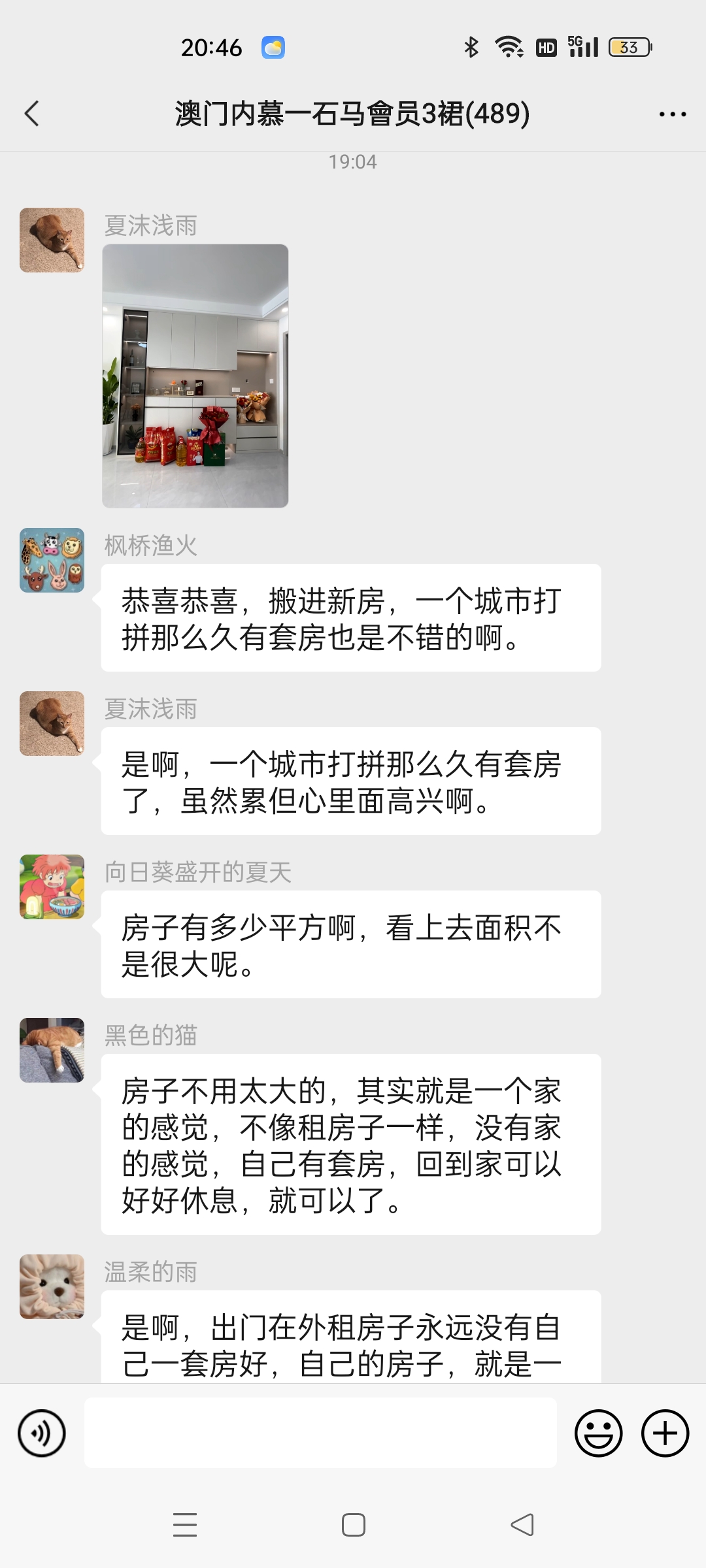Open the plus attachments panel
Image resolution: width=706 pixels, height=1568 pixels.
(665, 1433)
